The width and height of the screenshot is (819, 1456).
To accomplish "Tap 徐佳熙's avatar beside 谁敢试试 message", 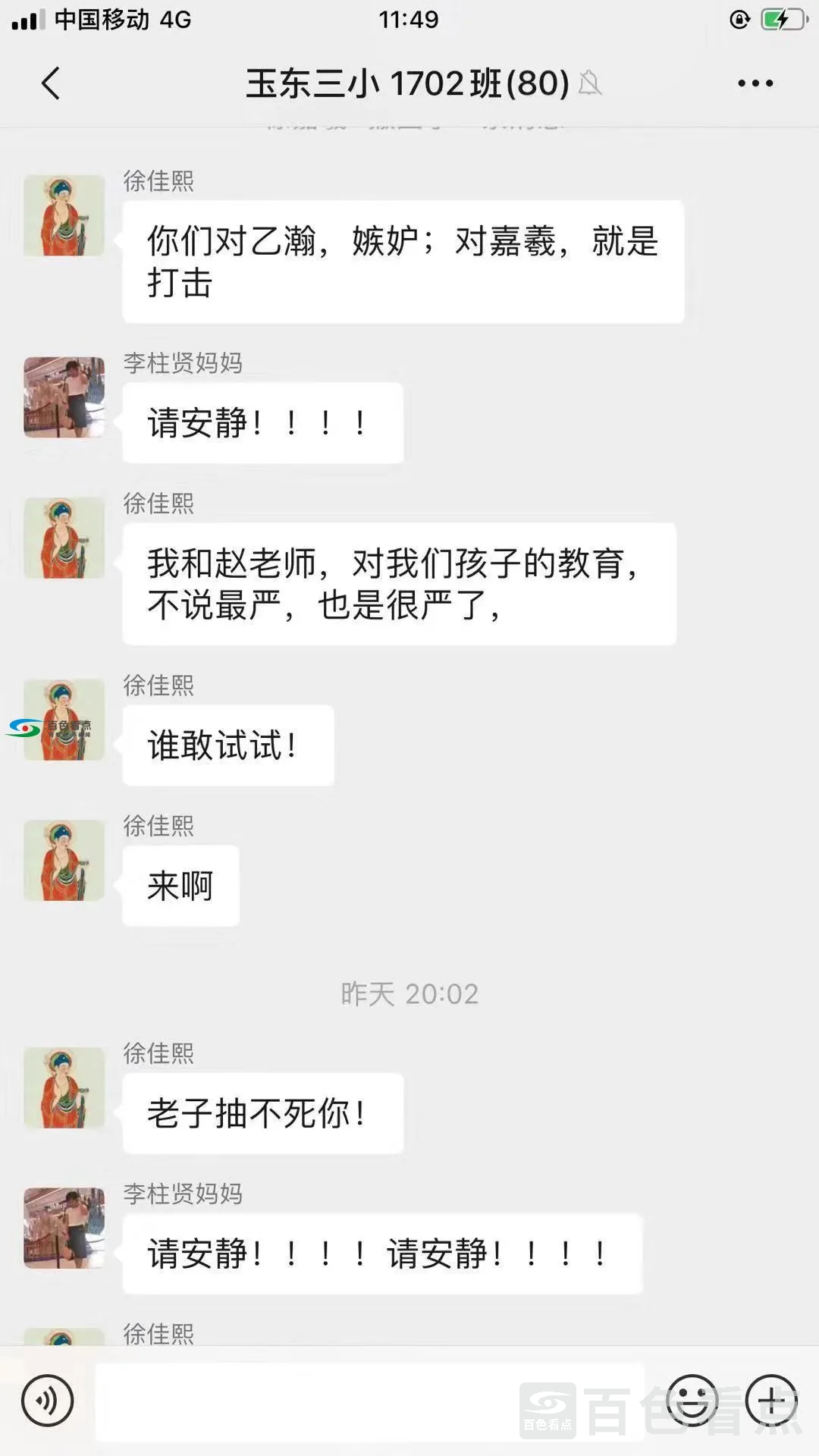I will [x=64, y=720].
